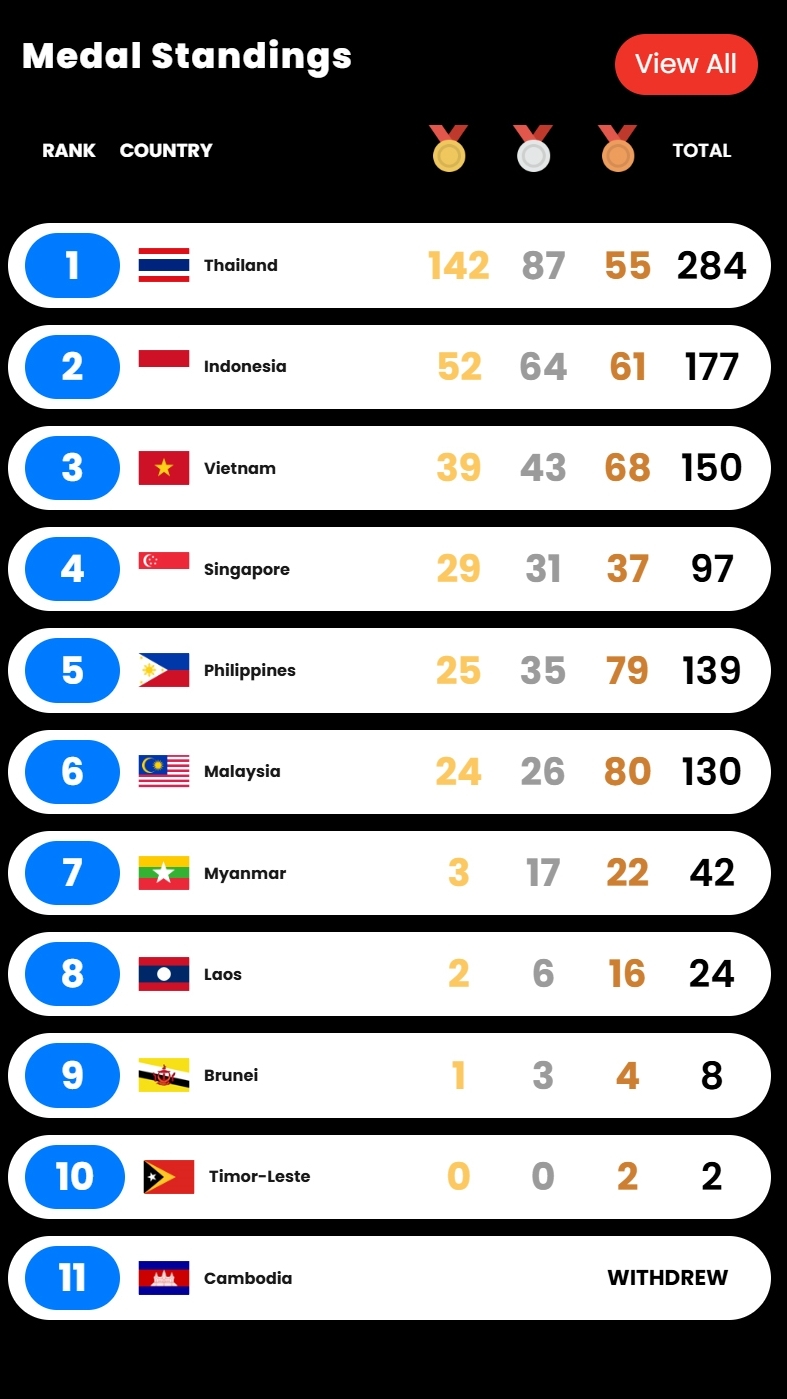Click the Brunei flag icon
Screen dimensions: 787x1399
(x=164, y=1075)
